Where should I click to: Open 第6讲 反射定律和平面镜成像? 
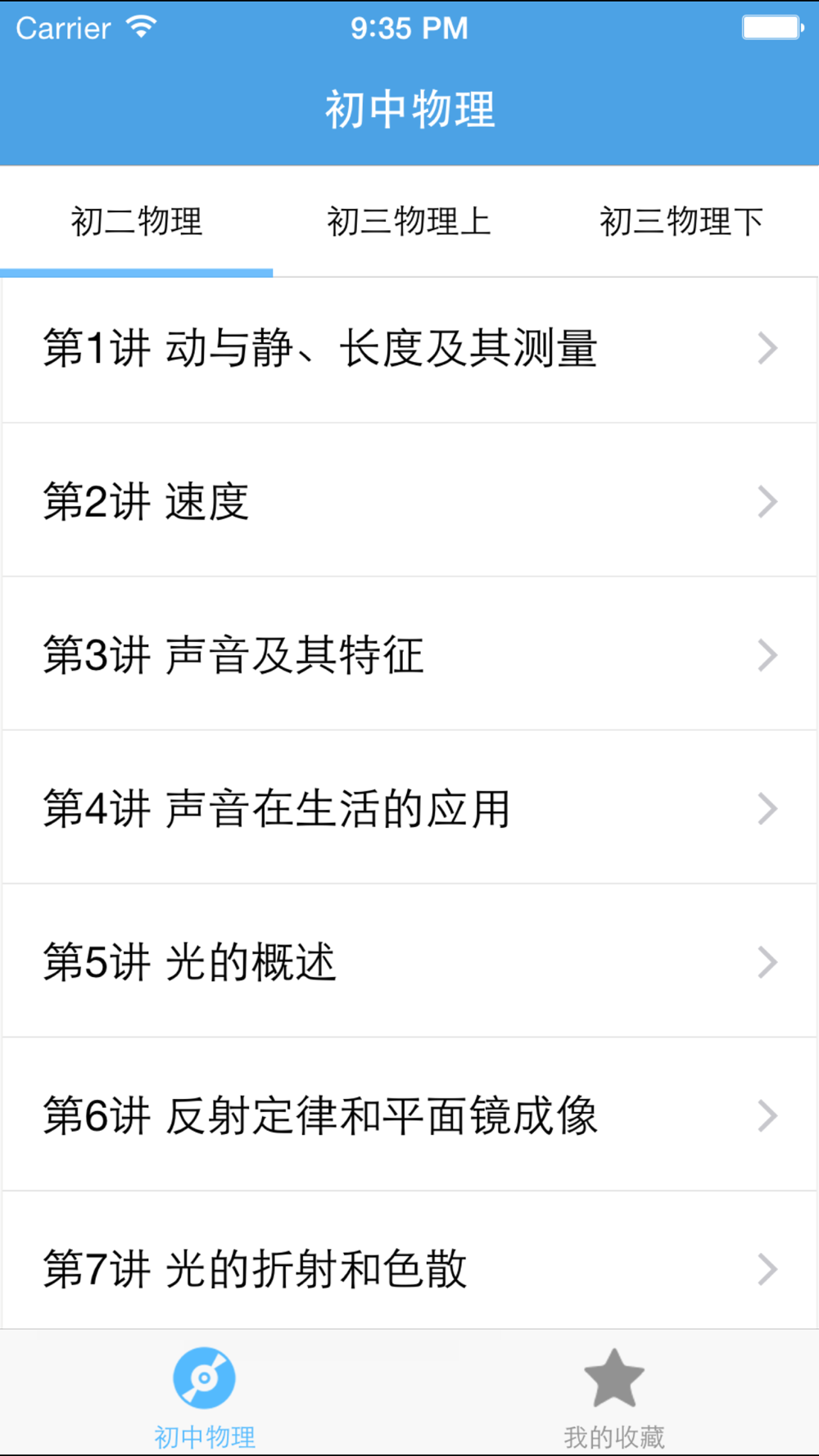point(409,1115)
